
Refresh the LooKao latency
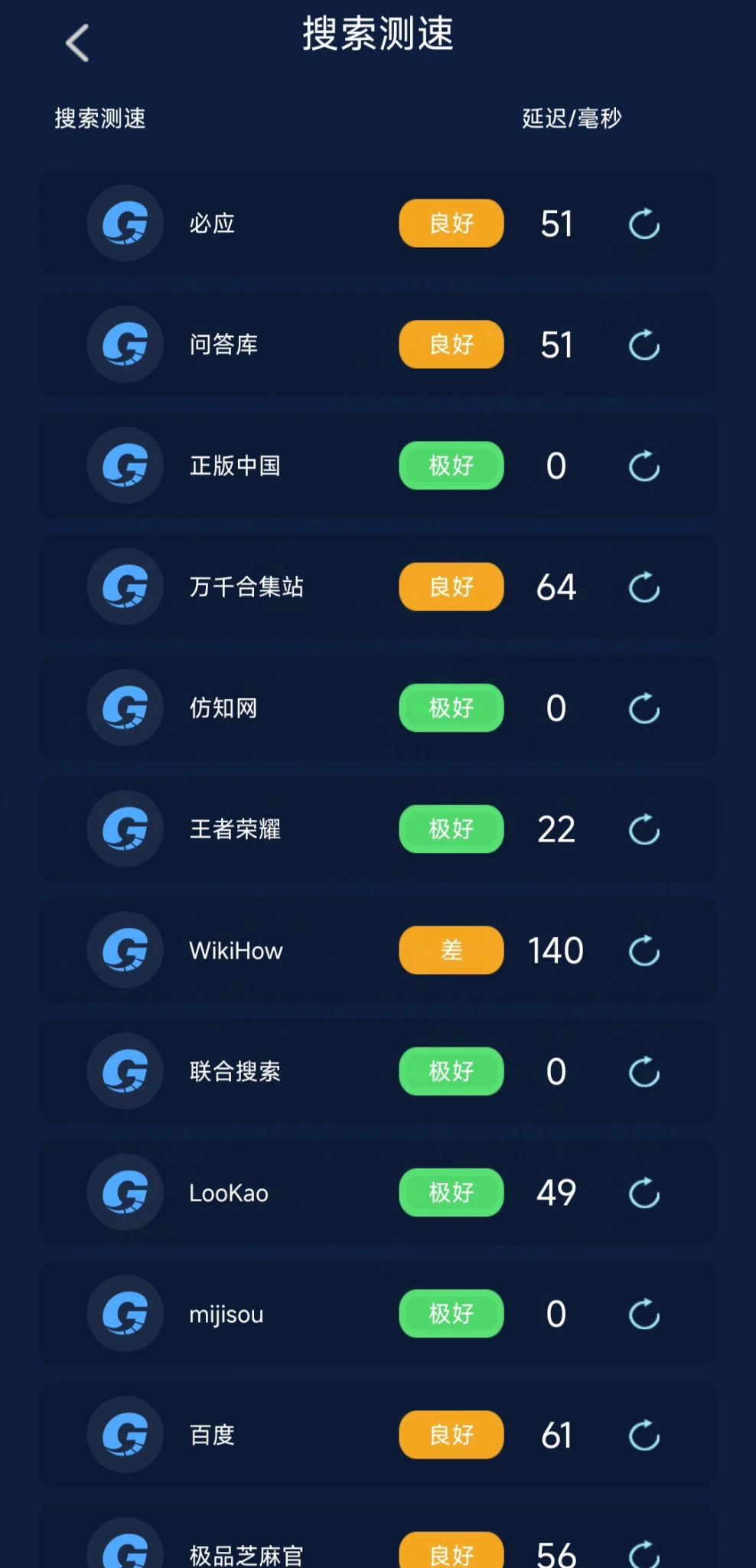point(644,1193)
